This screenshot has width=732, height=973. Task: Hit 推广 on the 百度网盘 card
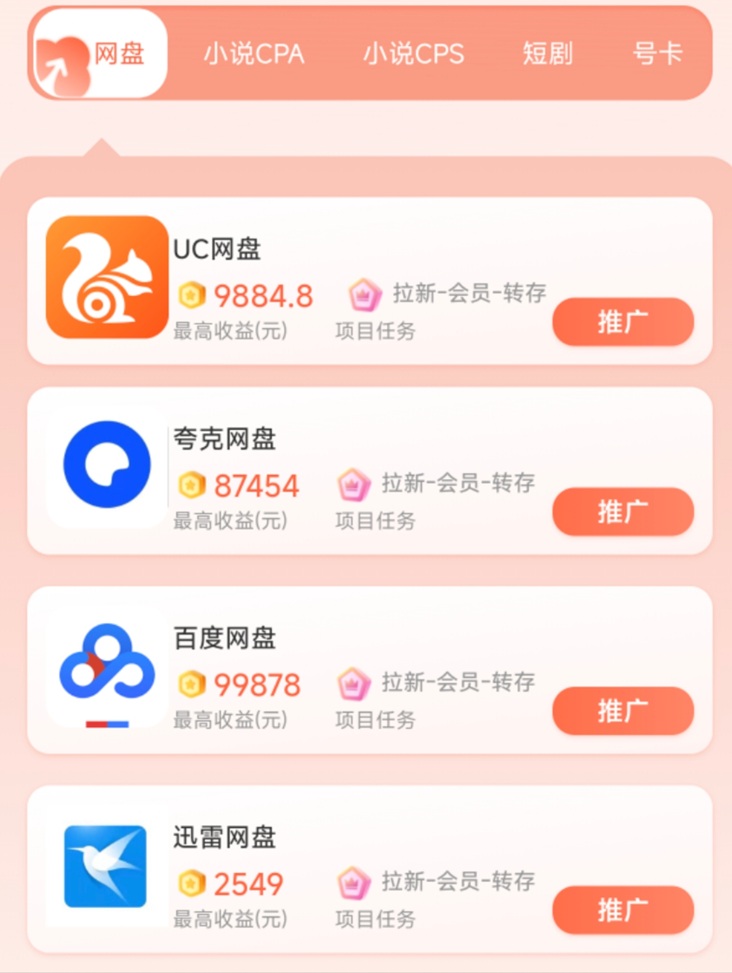click(x=622, y=711)
